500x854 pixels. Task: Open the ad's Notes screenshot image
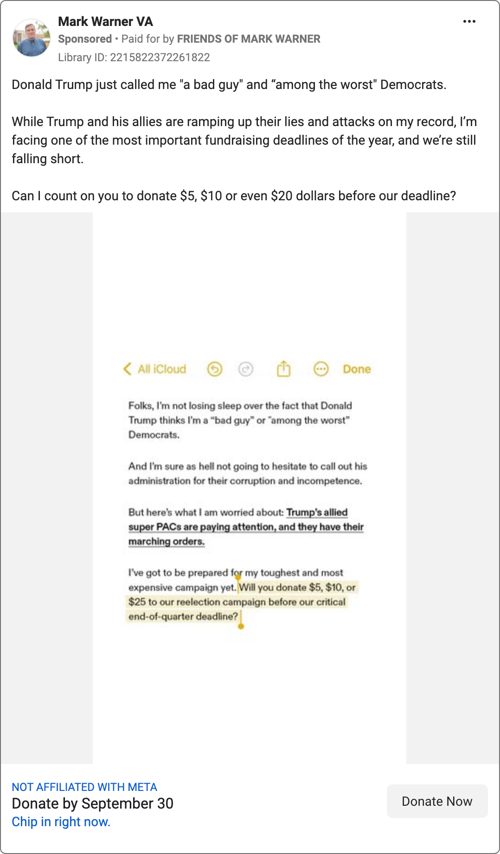(x=249, y=488)
